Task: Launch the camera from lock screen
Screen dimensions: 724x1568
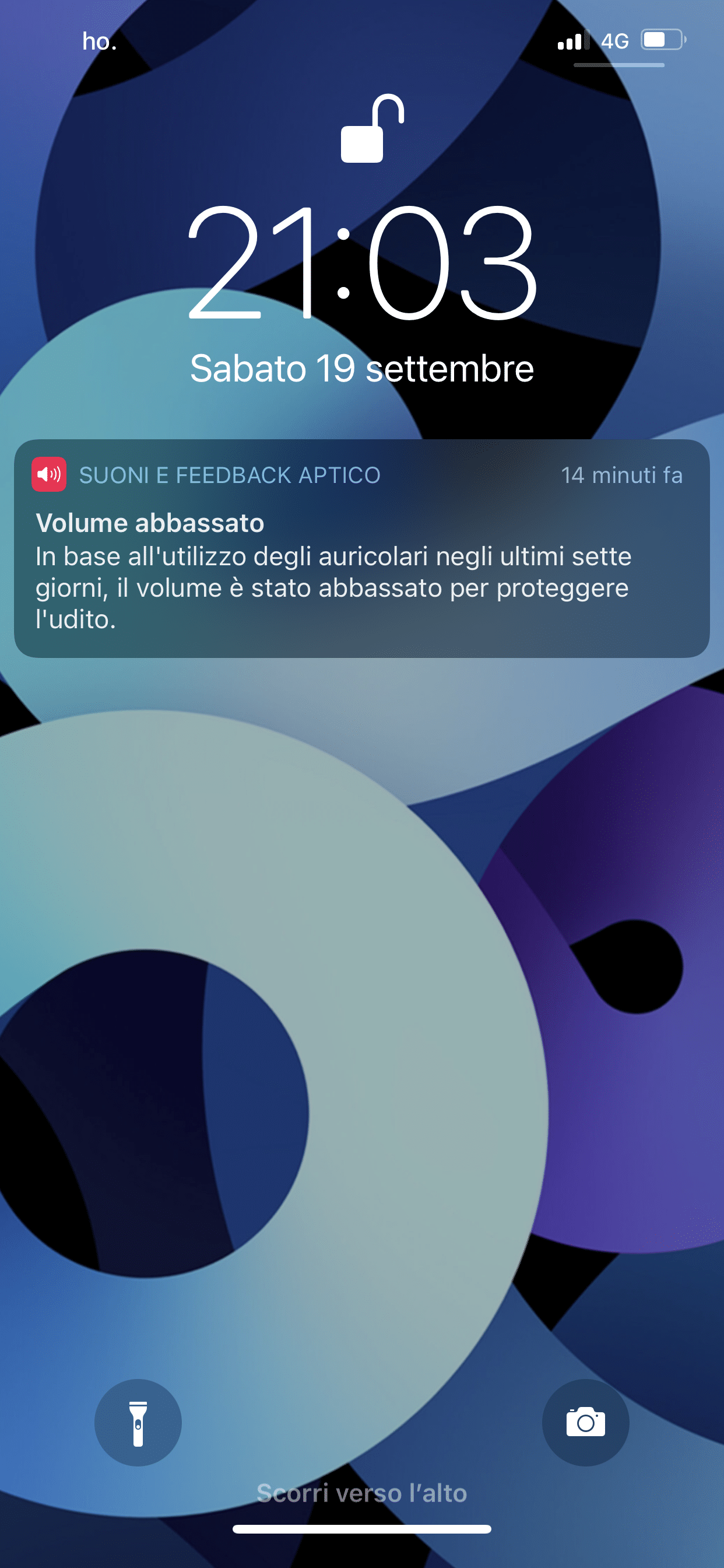Action: (585, 1423)
